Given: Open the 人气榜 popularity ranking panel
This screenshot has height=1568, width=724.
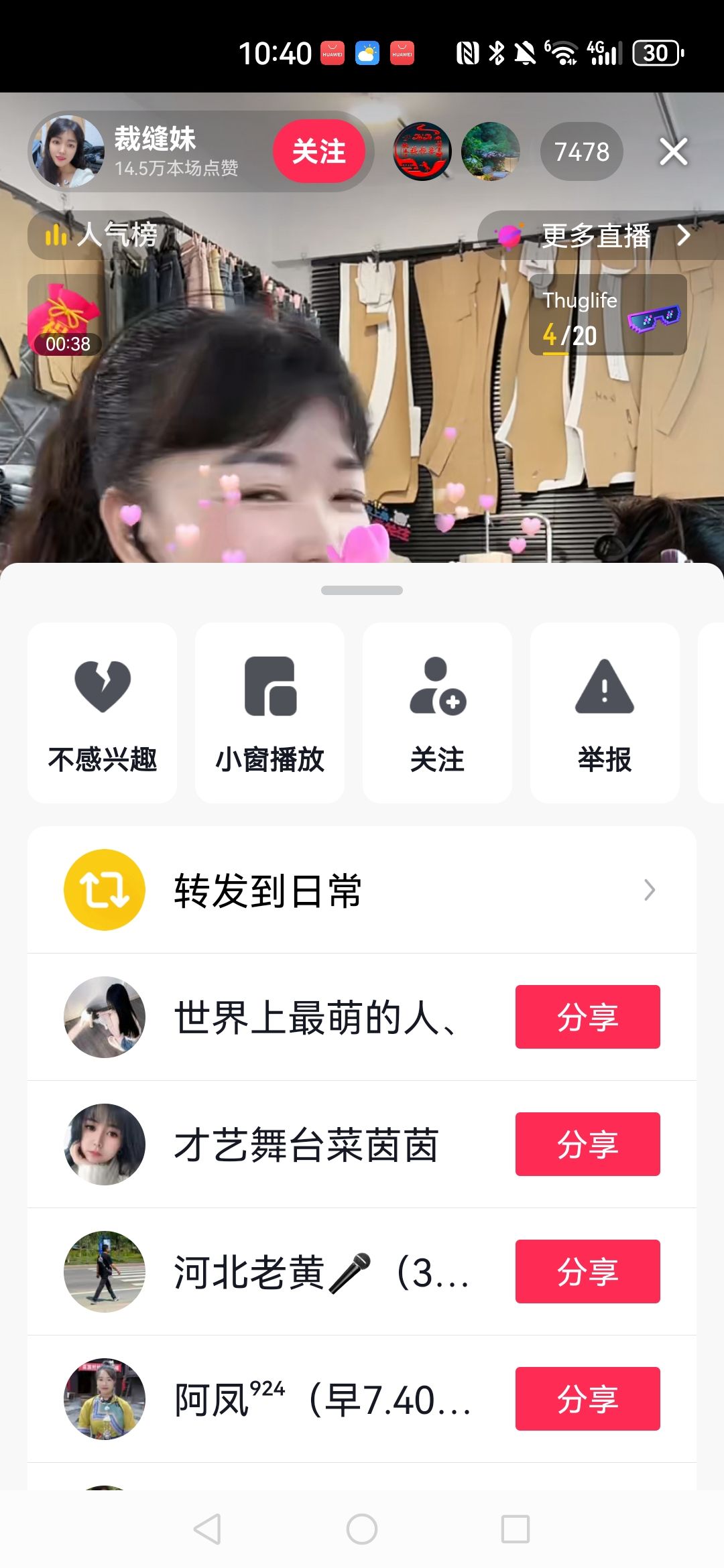Looking at the screenshot, I should 101,235.
